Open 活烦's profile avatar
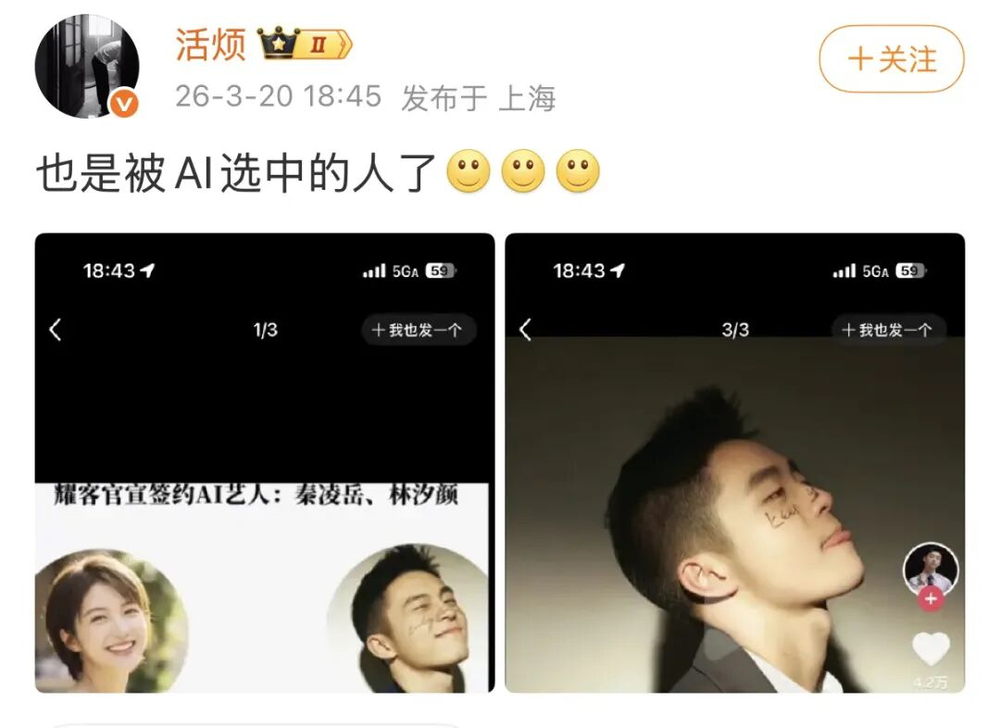The image size is (1000, 728). 86,67
